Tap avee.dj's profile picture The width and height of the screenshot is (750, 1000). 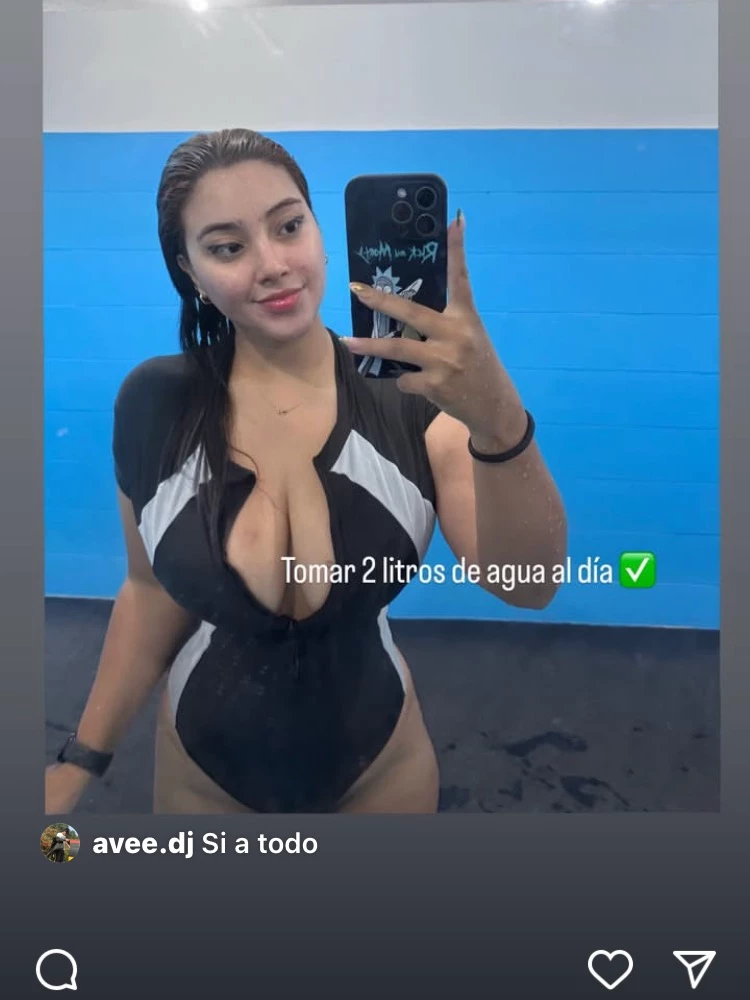click(60, 843)
